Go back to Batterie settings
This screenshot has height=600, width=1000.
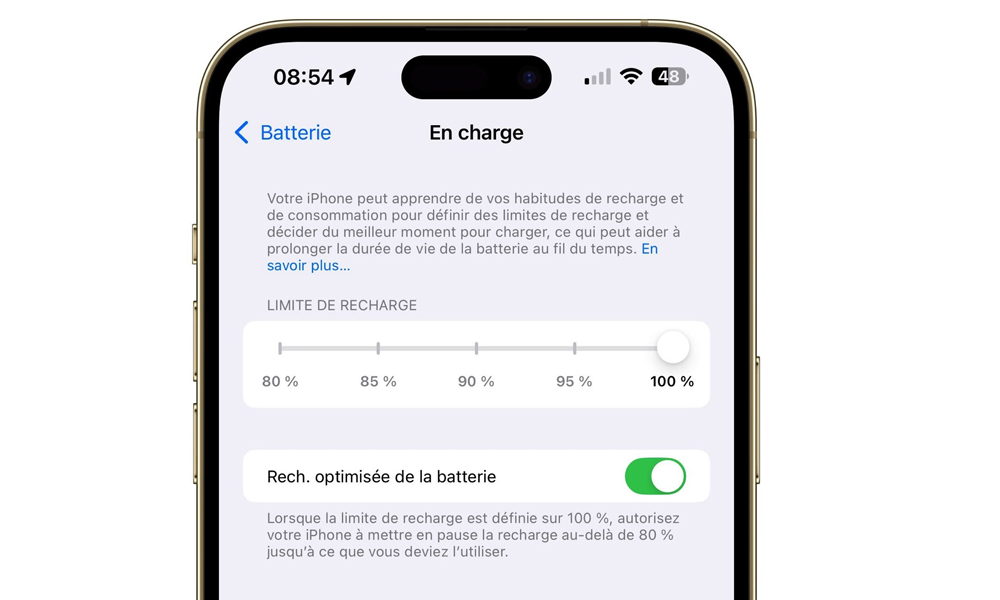tap(282, 133)
